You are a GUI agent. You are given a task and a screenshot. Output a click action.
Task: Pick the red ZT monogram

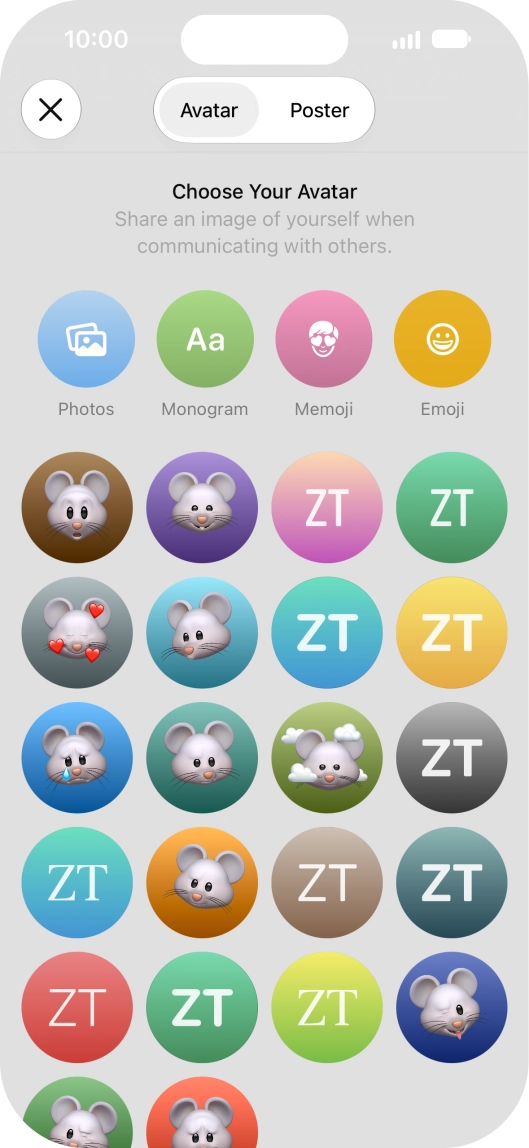[x=78, y=1007]
